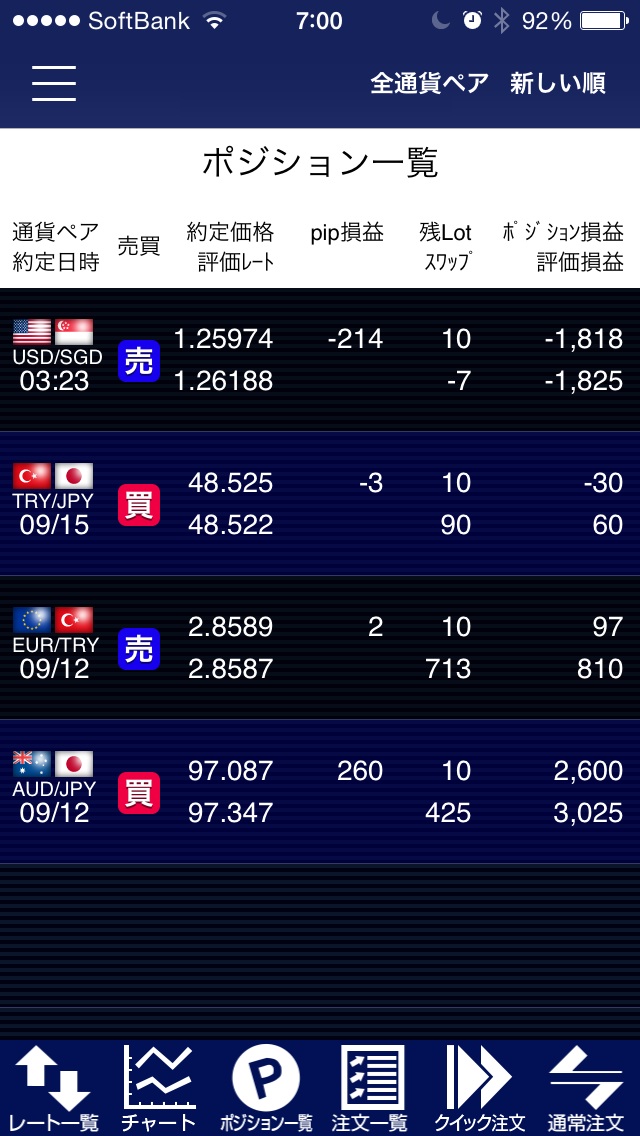Open the 全通貨ペア currency pair filter

click(x=429, y=83)
